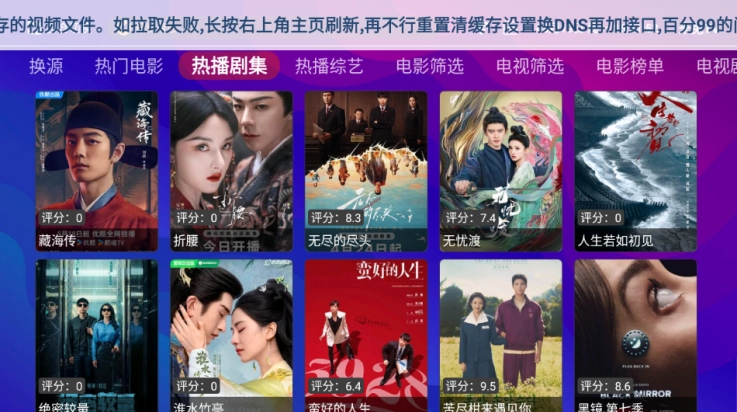This screenshot has width=737, height=412.
Task: Switch to the 热门电影 tab
Action: 129,67
